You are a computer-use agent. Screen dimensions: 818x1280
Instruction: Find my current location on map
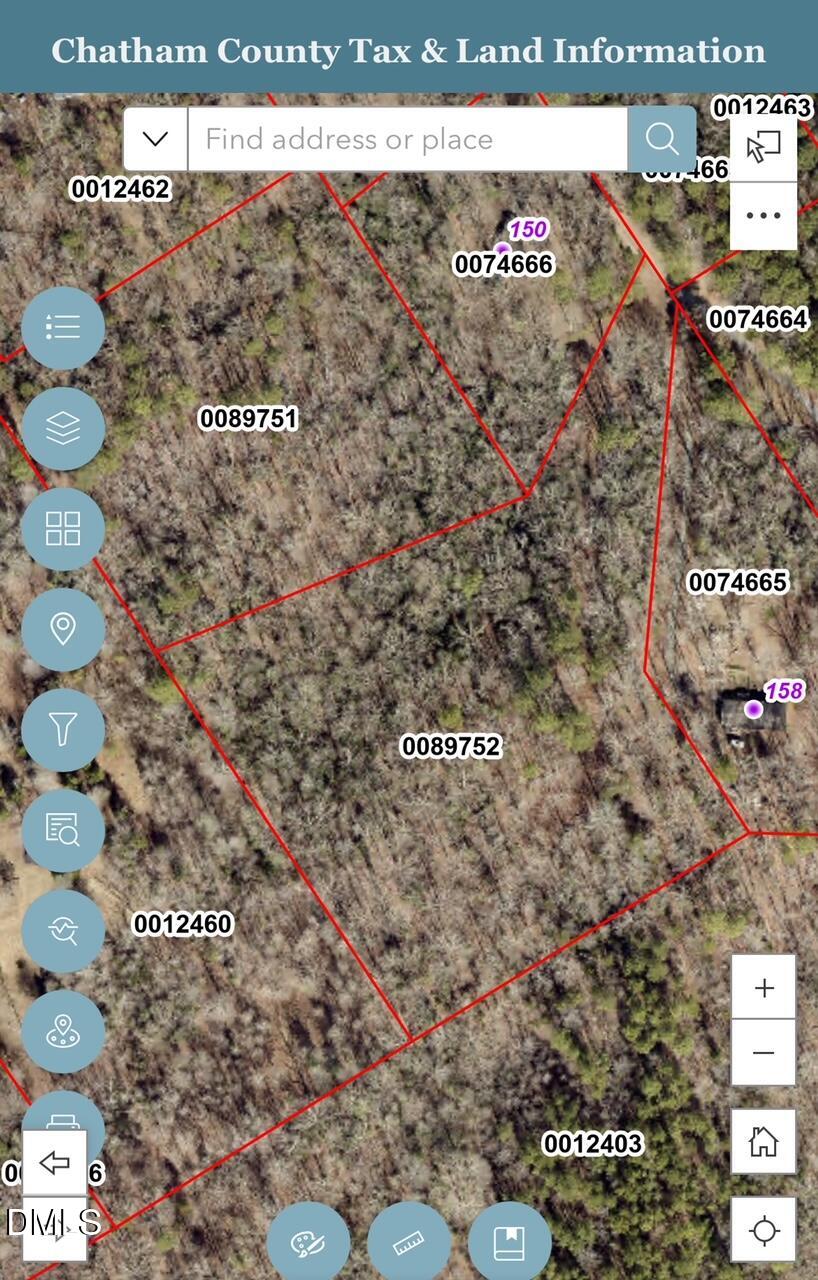(x=764, y=1230)
